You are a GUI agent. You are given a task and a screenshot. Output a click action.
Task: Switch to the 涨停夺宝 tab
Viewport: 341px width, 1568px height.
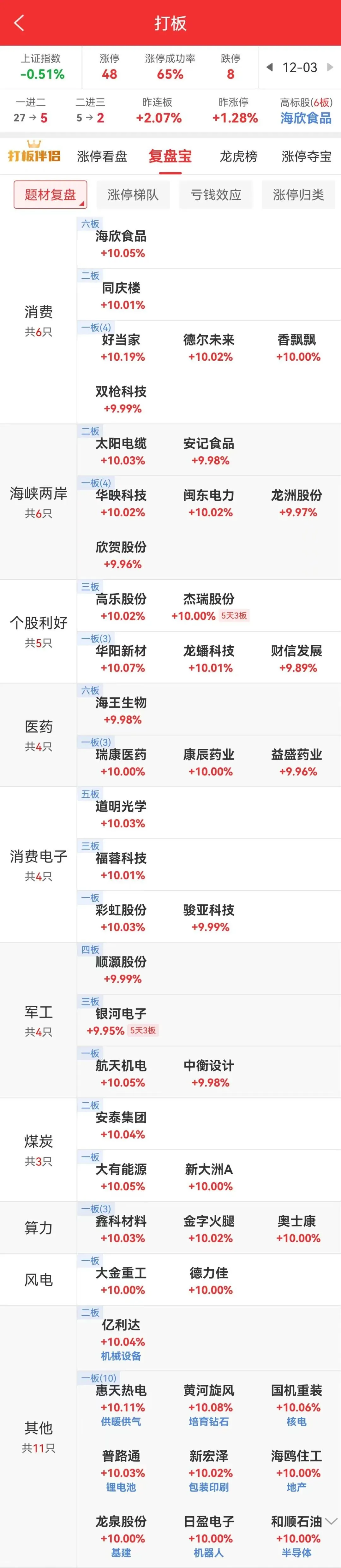tap(306, 157)
